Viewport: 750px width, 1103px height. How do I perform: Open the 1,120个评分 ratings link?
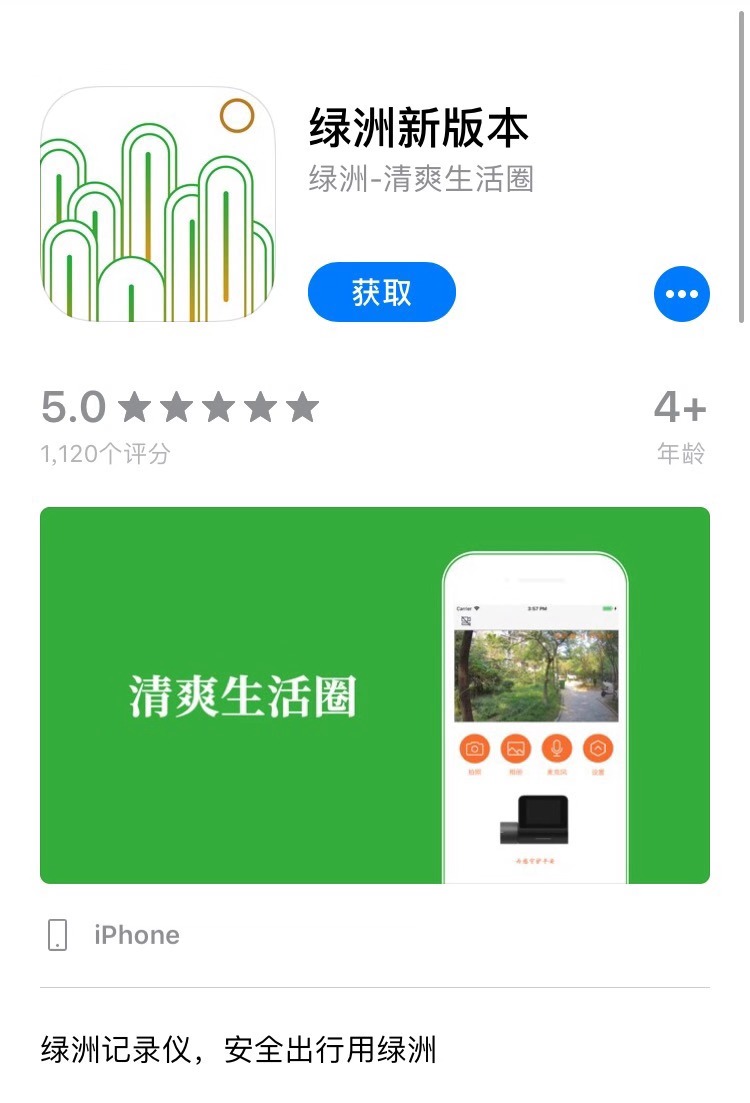[105, 454]
